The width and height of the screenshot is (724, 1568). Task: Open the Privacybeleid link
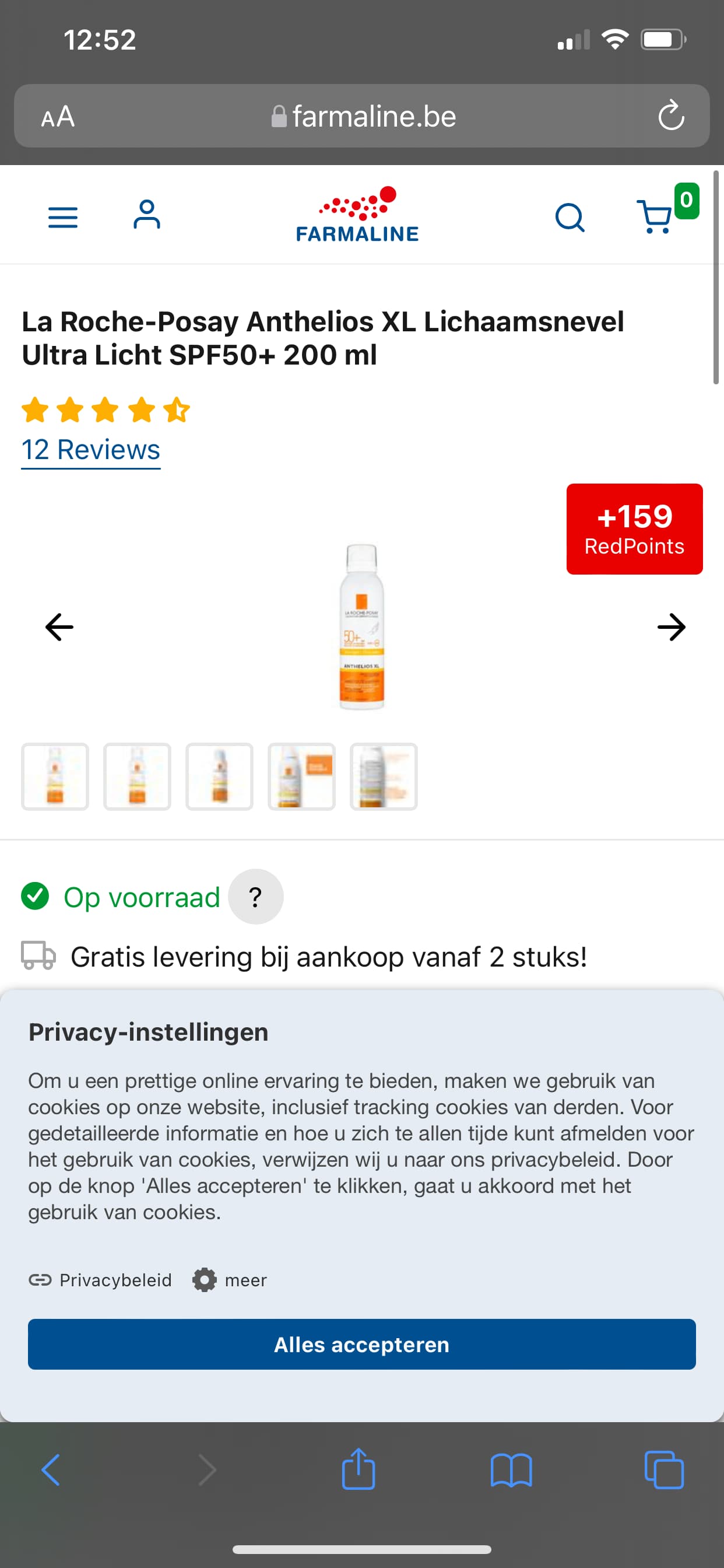coord(100,1280)
